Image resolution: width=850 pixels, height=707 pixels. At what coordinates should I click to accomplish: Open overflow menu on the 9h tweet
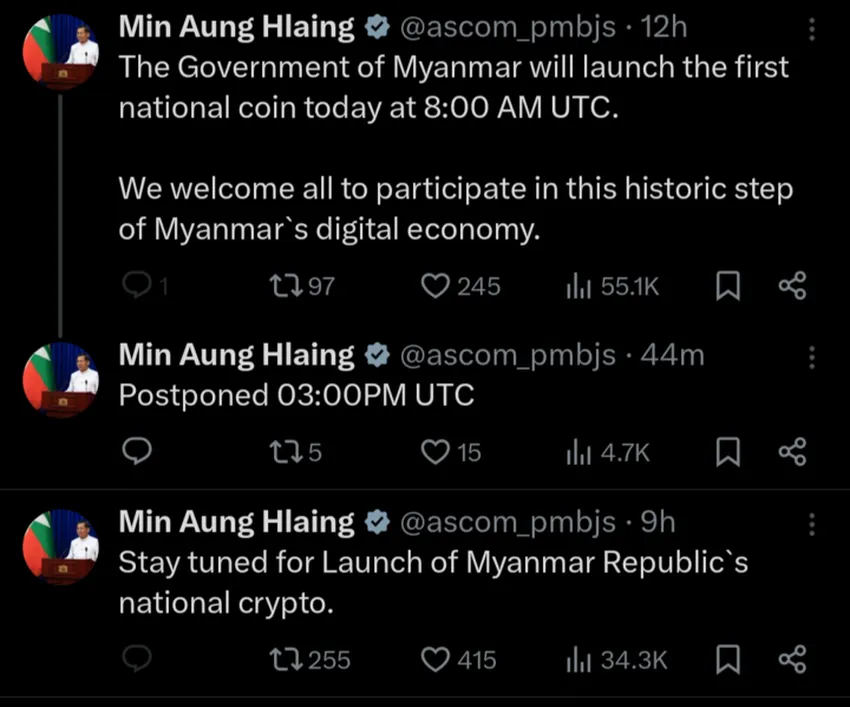[811, 523]
